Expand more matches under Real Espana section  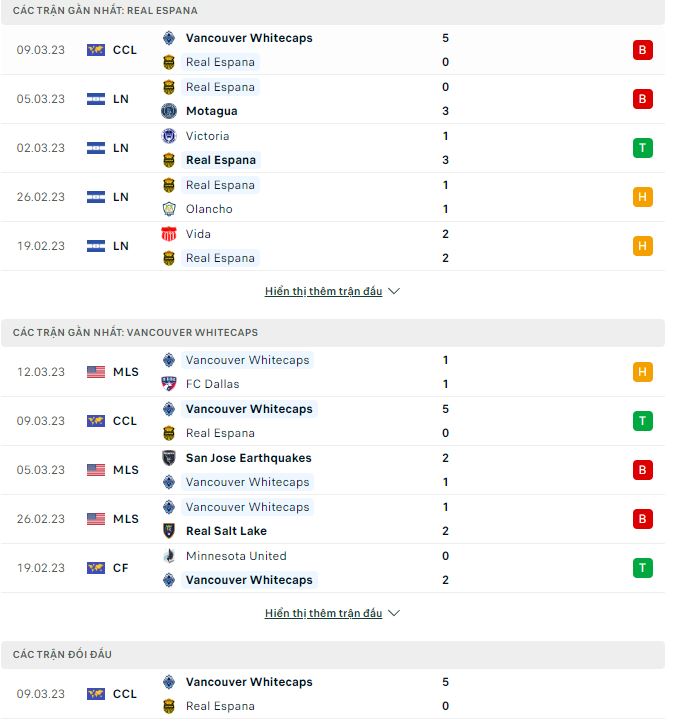tap(332, 291)
